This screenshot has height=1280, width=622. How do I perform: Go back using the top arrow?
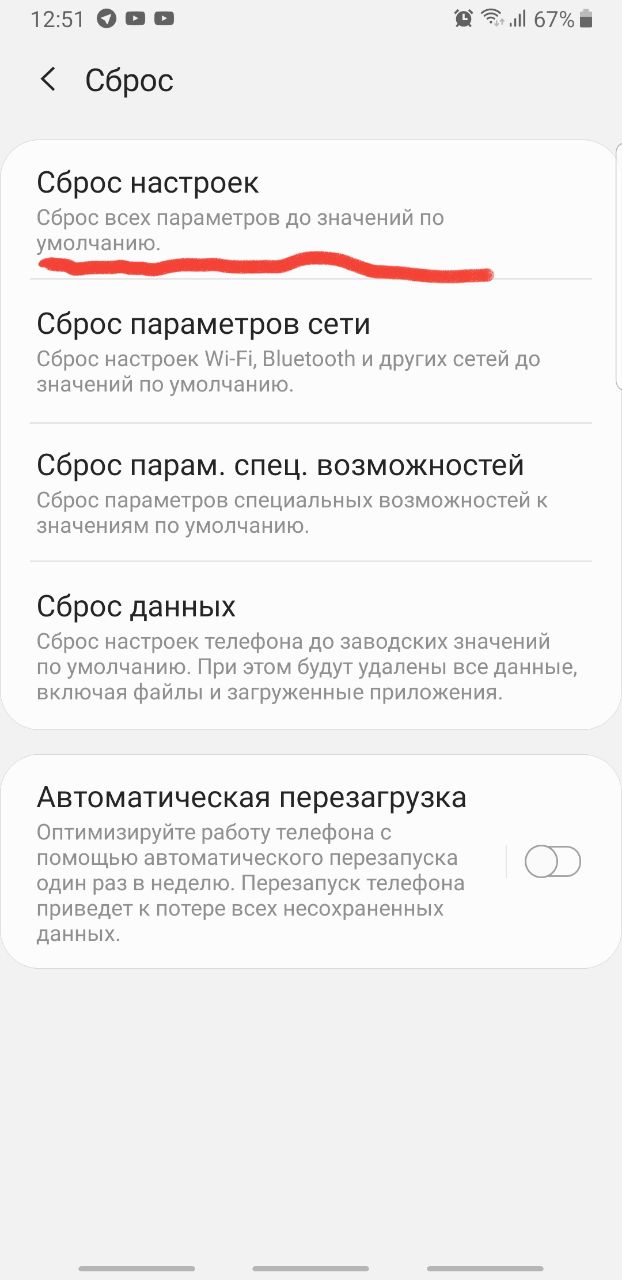[x=48, y=80]
